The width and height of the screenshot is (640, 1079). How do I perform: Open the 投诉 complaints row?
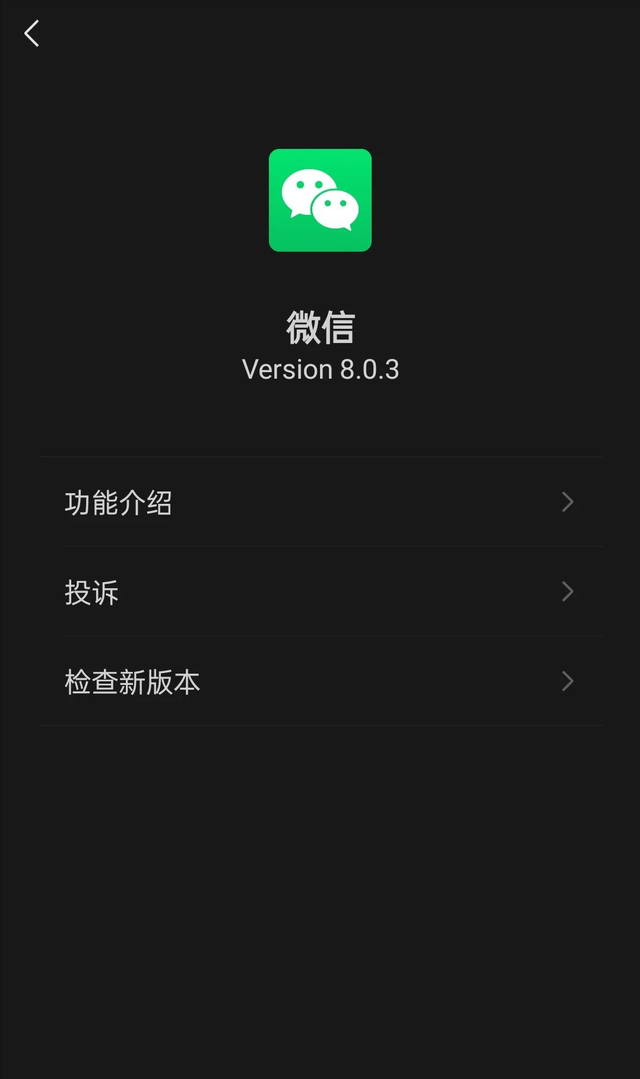tap(320, 592)
